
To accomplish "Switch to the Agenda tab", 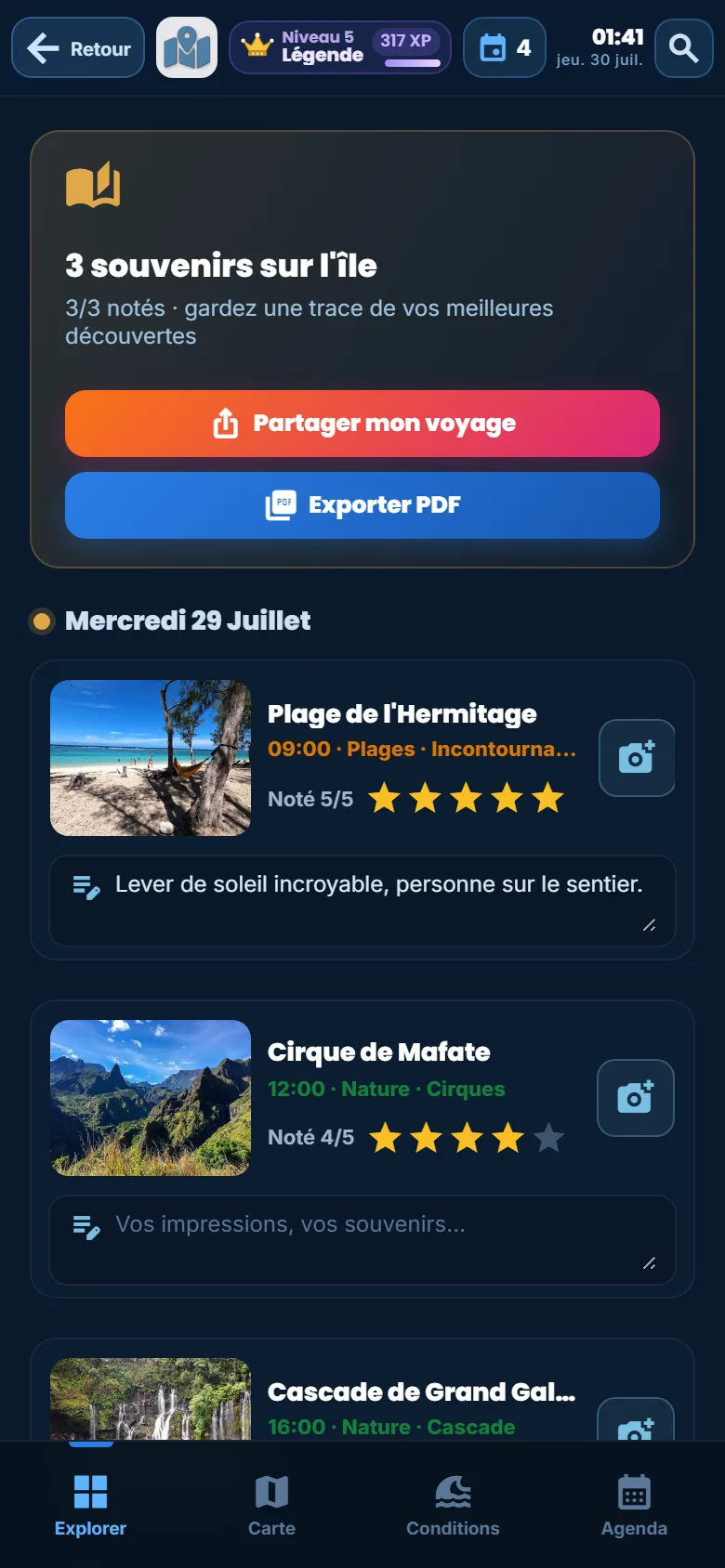I will click(x=634, y=1505).
